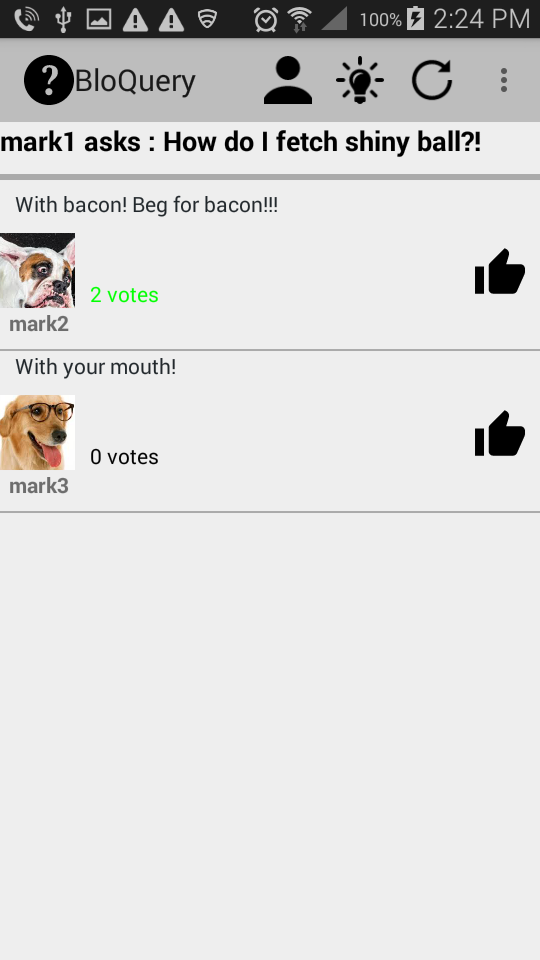Open mark2's avatar picture
The image size is (540, 960).
tap(37, 271)
